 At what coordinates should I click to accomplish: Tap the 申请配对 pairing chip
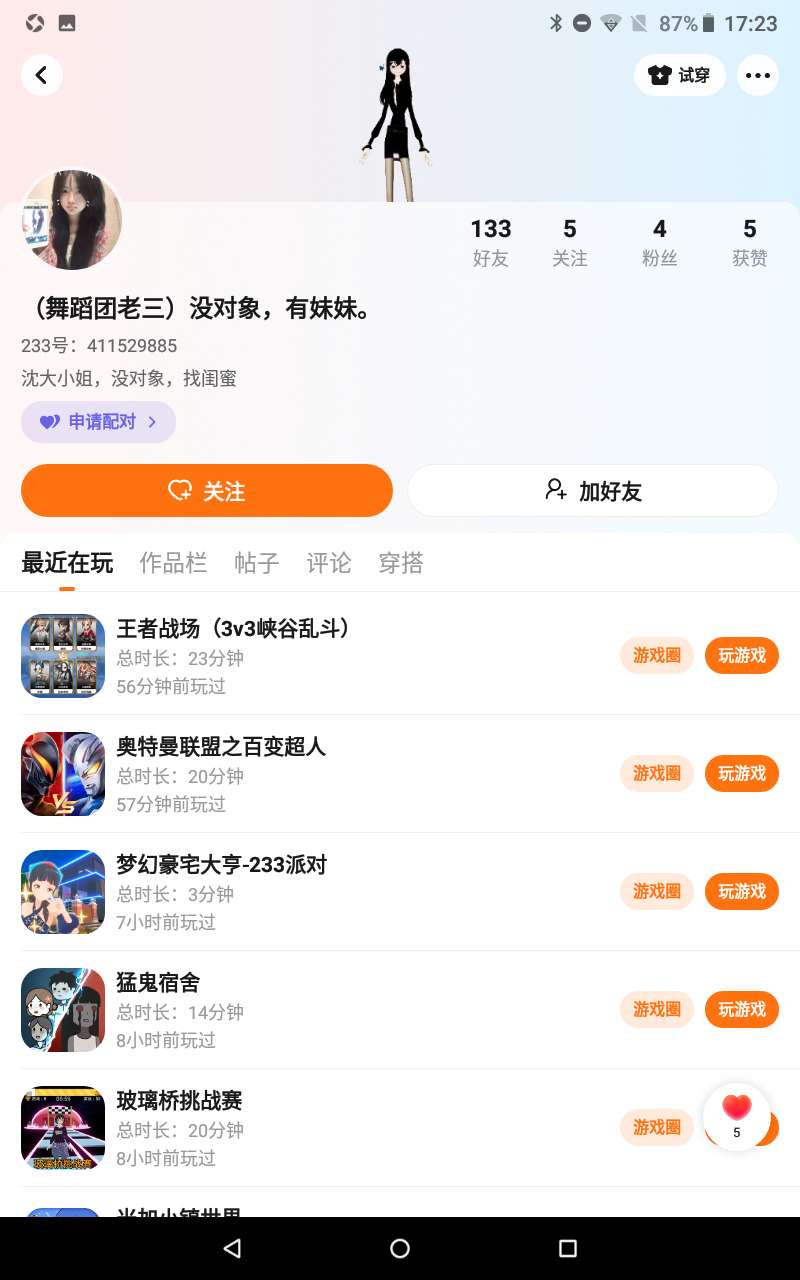98,422
